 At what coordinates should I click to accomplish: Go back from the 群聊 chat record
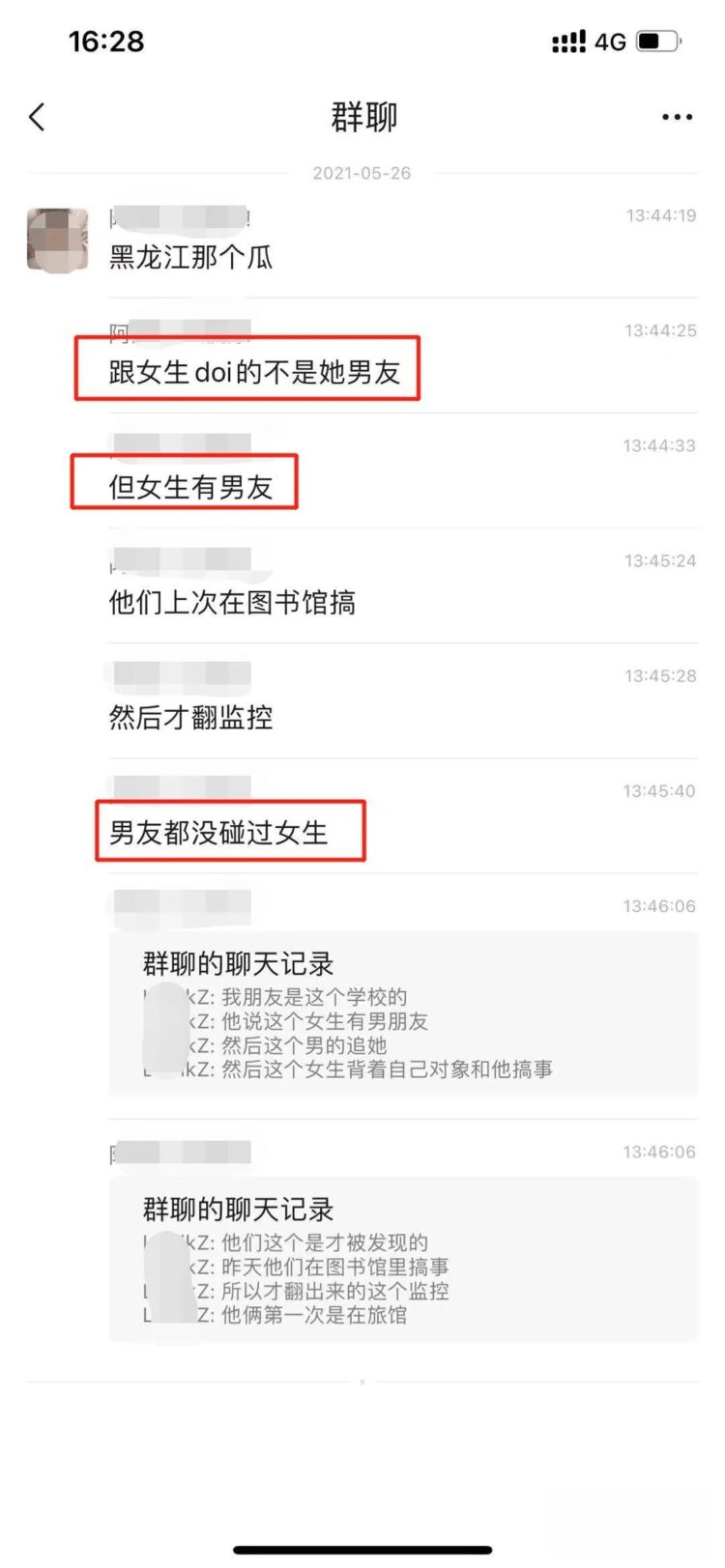pos(37,118)
